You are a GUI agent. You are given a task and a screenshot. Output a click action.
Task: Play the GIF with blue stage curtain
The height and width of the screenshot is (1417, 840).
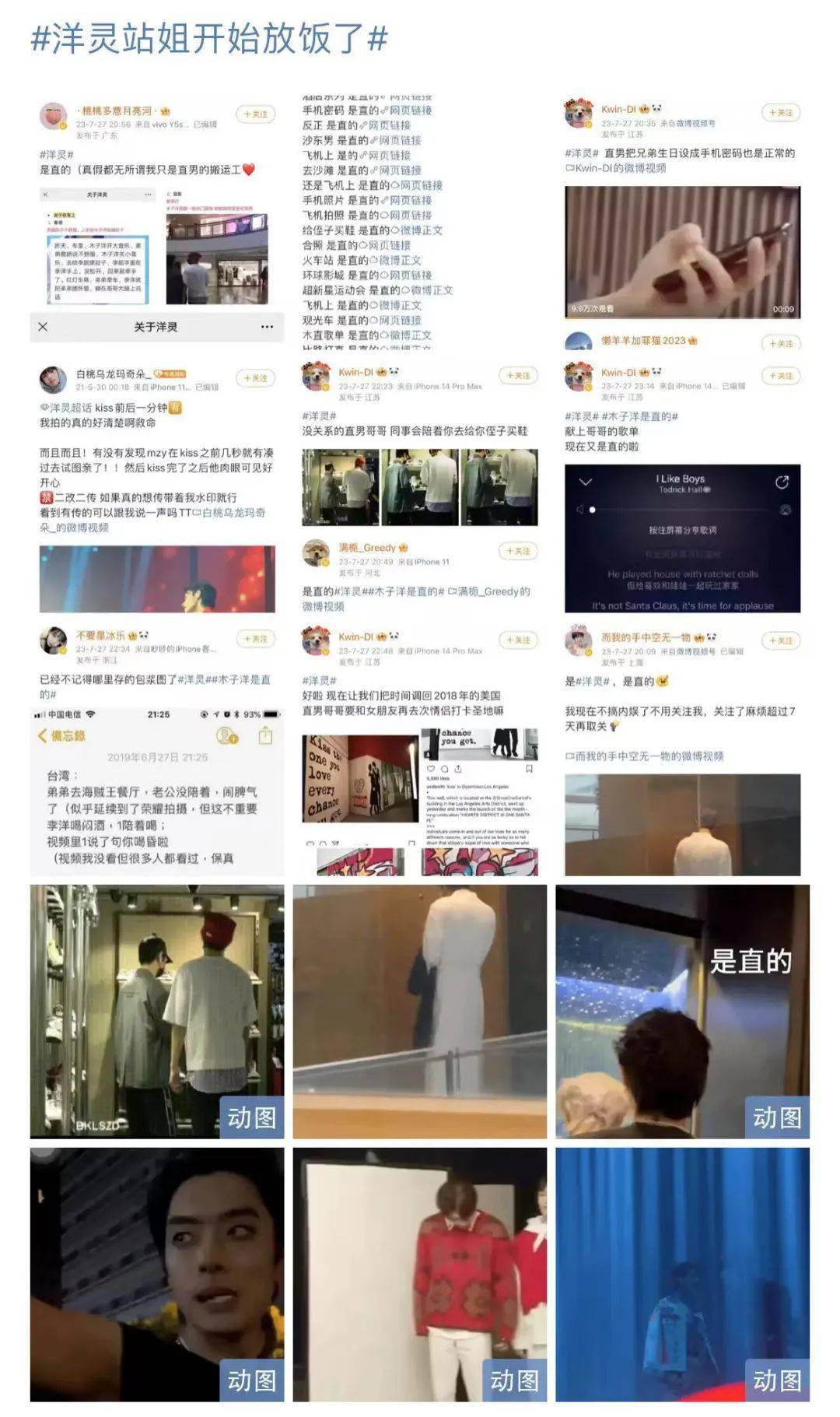tap(682, 1274)
